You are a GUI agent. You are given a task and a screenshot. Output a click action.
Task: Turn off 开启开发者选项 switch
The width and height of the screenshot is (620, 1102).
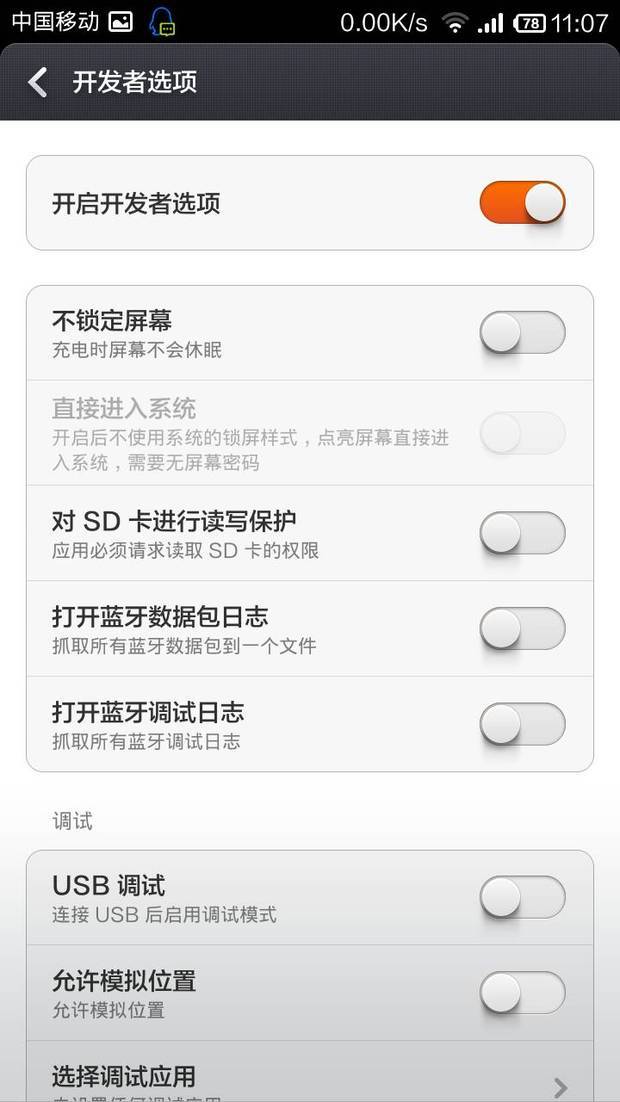(x=522, y=203)
